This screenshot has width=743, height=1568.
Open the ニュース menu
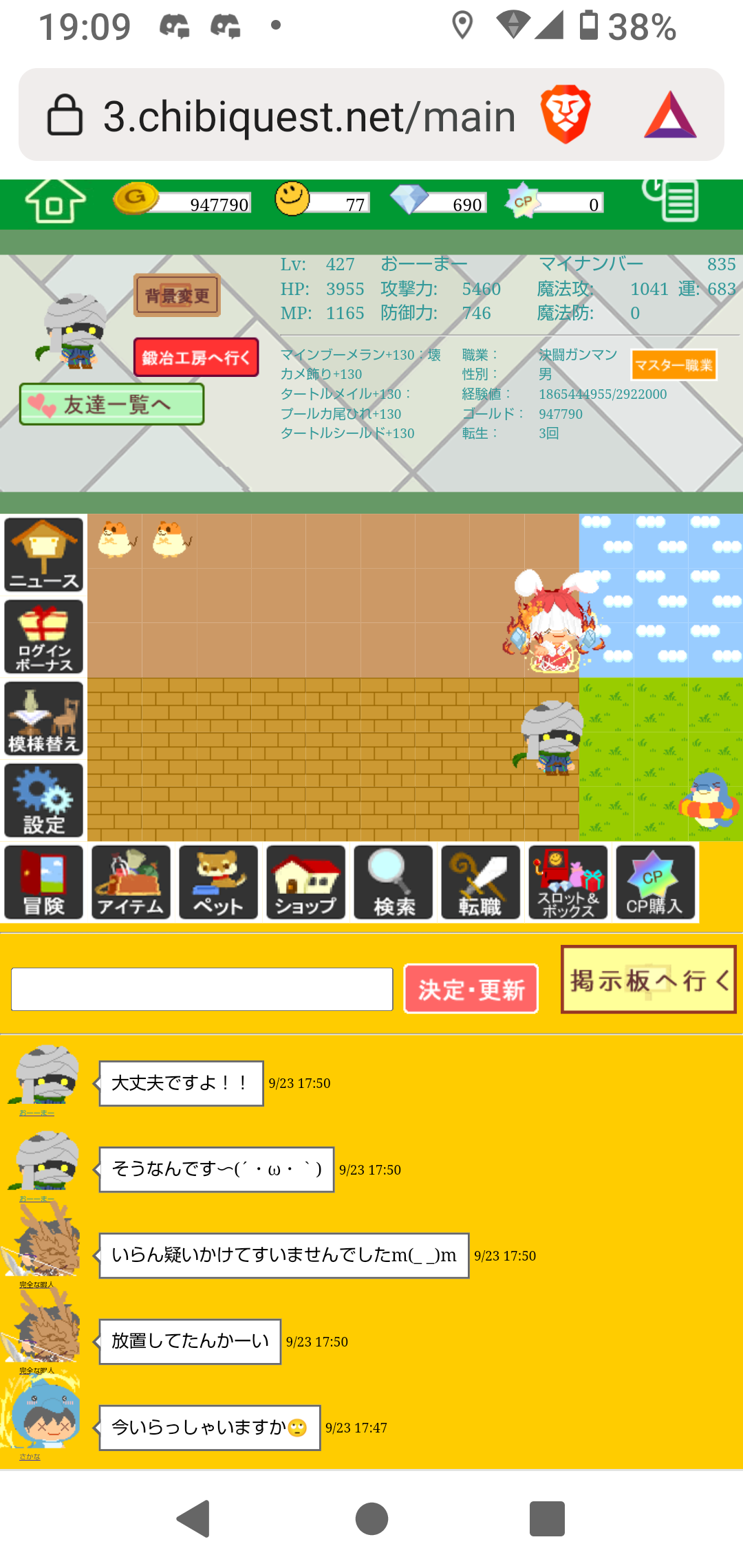43,555
